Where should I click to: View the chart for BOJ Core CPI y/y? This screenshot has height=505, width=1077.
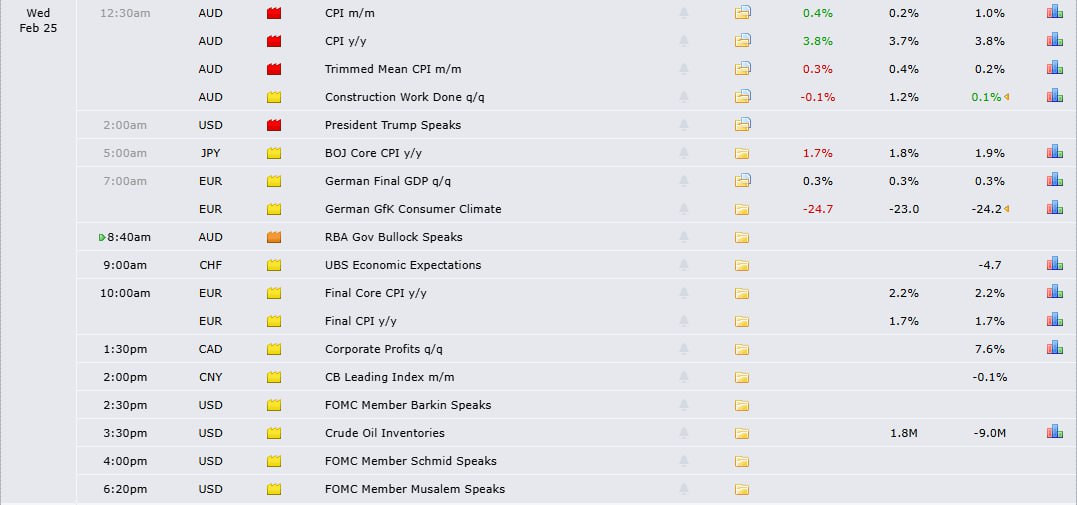click(1054, 153)
